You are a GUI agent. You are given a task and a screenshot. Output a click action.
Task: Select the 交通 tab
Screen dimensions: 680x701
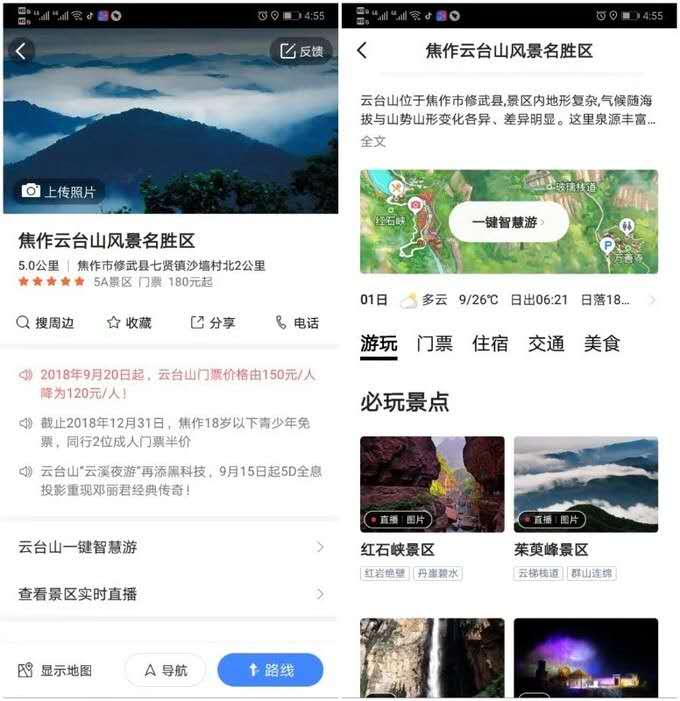(546, 344)
